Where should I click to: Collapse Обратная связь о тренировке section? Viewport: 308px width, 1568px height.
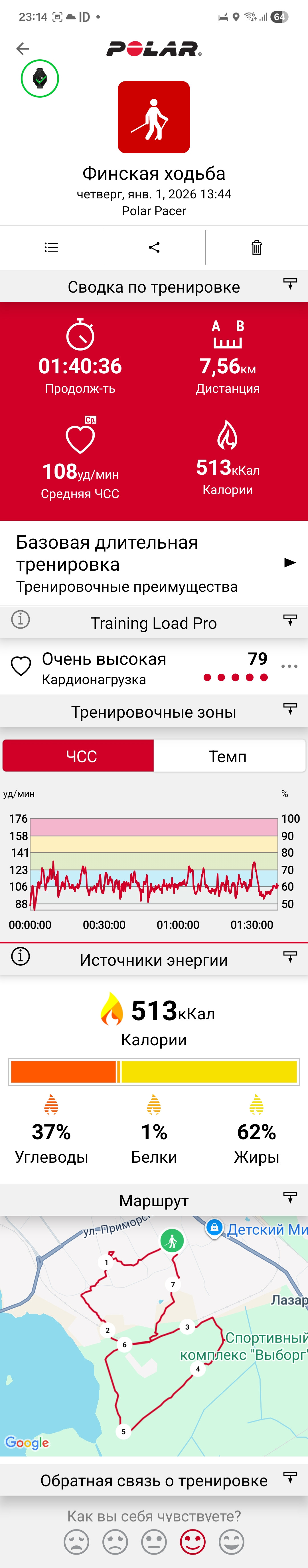click(x=290, y=1477)
